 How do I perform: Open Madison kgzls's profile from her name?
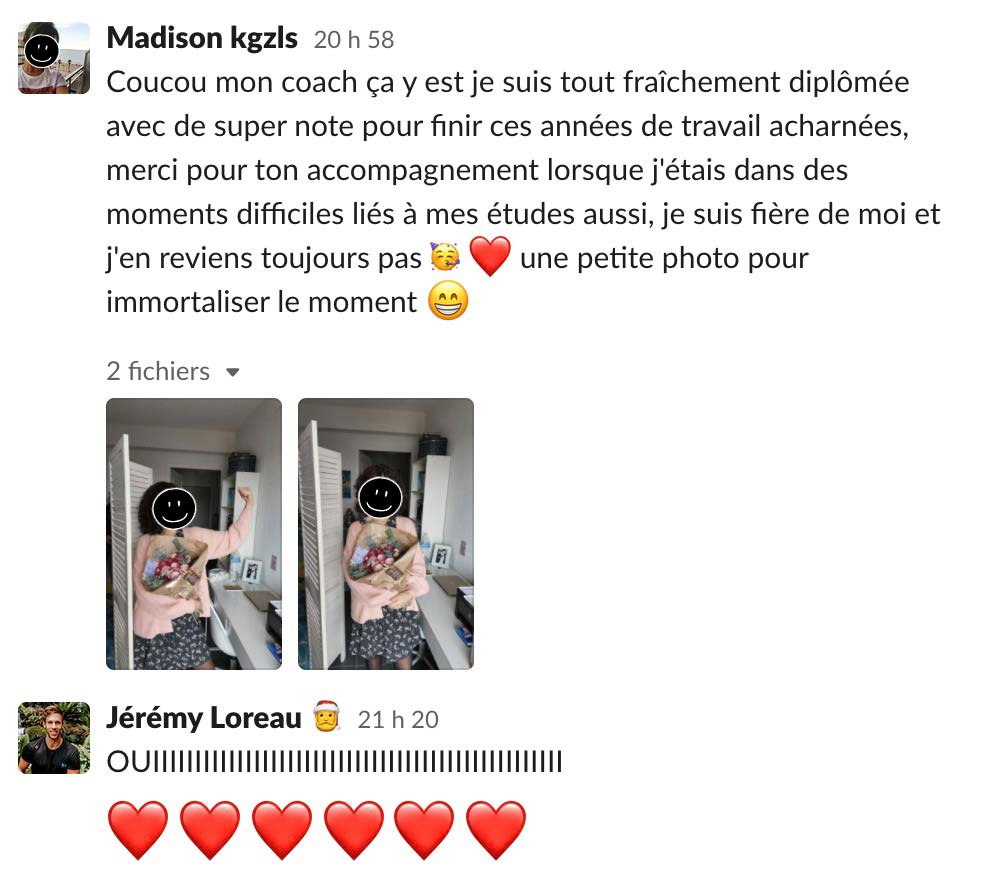pos(202,38)
